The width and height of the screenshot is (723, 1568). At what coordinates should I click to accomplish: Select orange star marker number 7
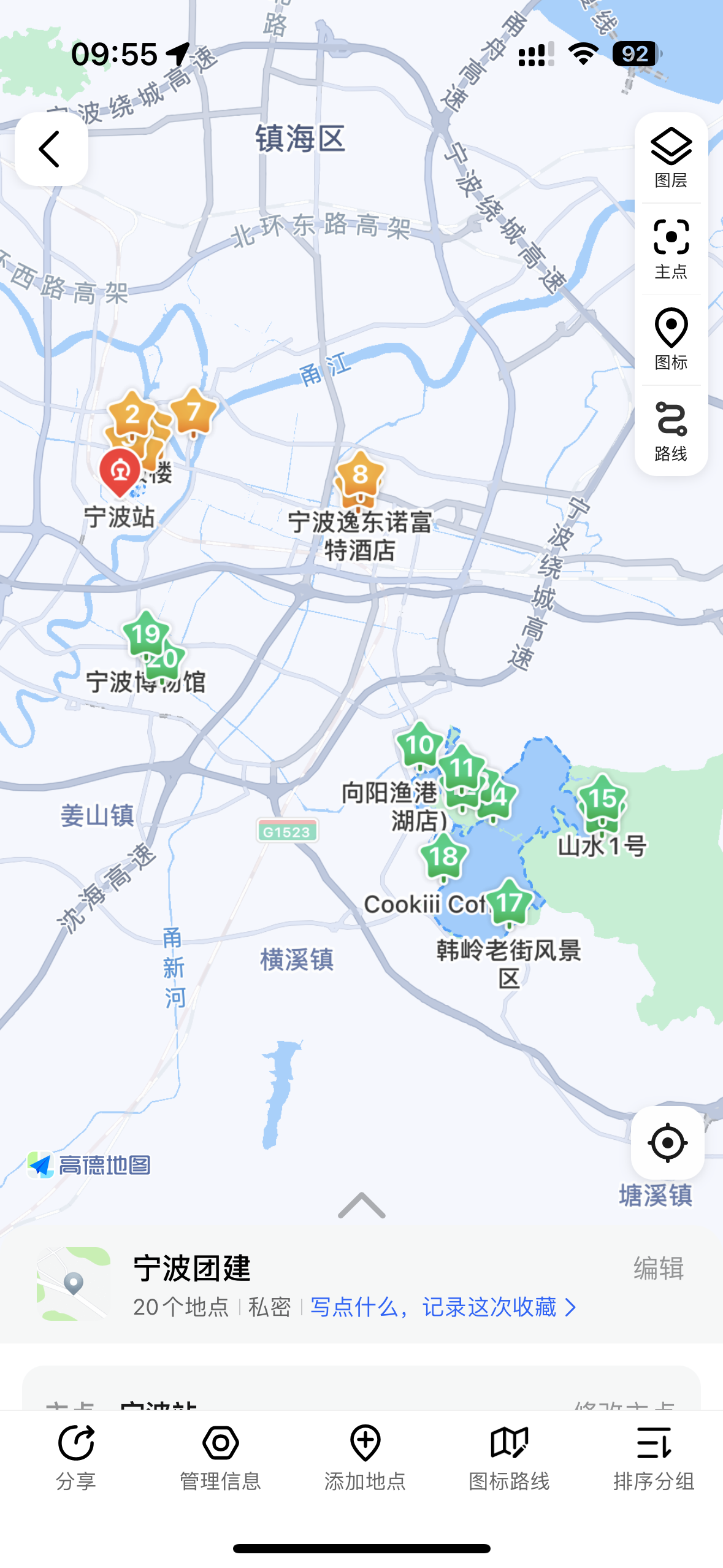[x=194, y=412]
